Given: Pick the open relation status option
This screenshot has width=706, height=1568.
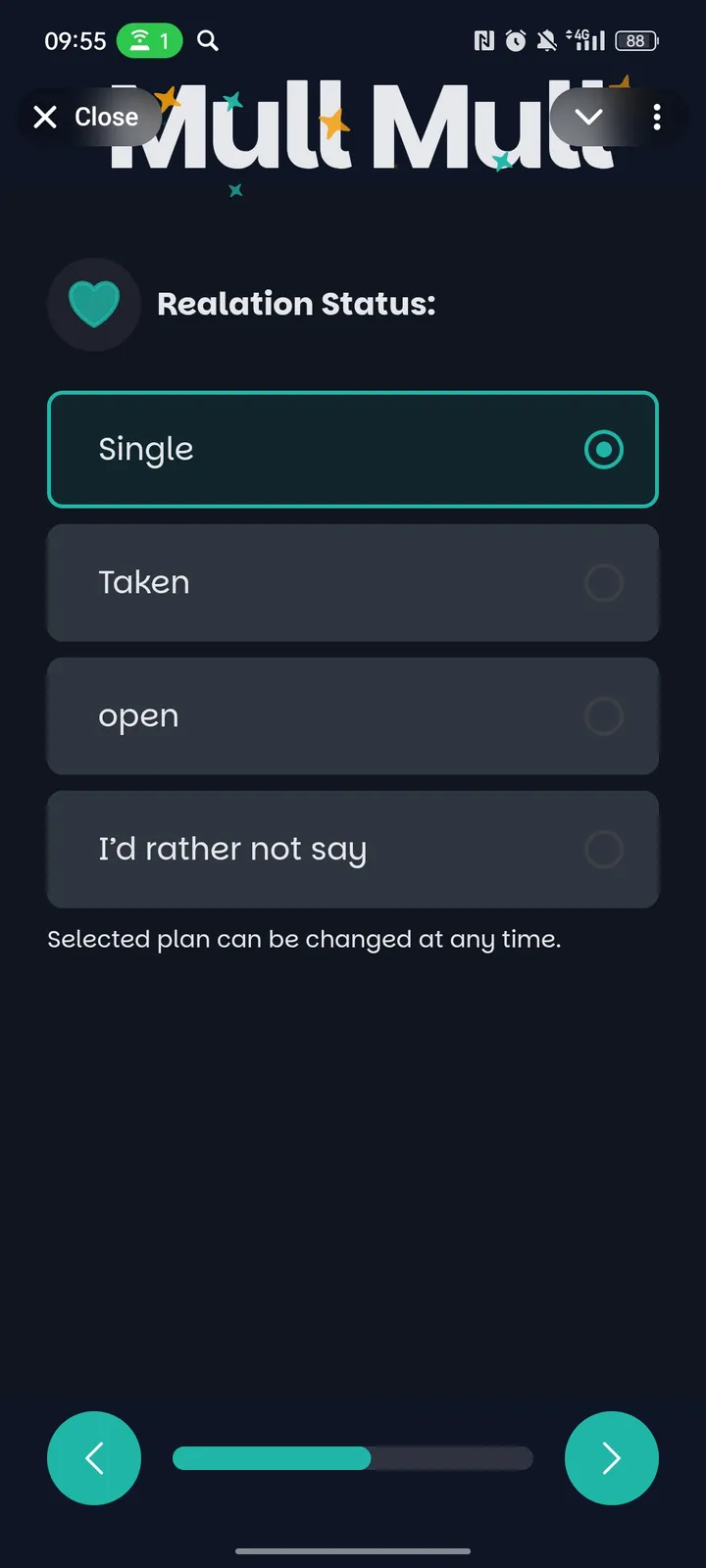Looking at the screenshot, I should [353, 716].
